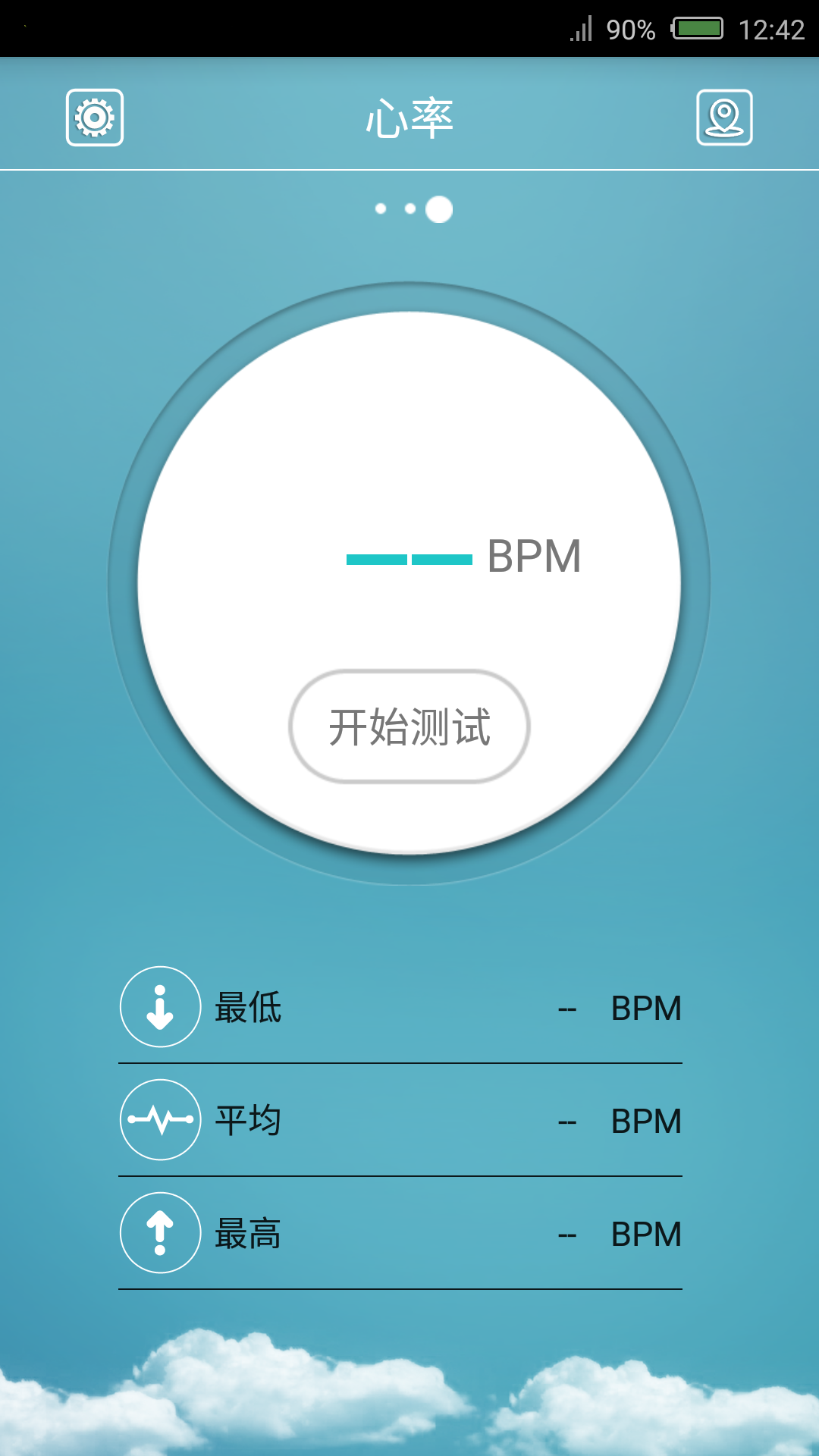Tap the -- value beside 最低
The image size is (819, 1456).
[566, 1009]
